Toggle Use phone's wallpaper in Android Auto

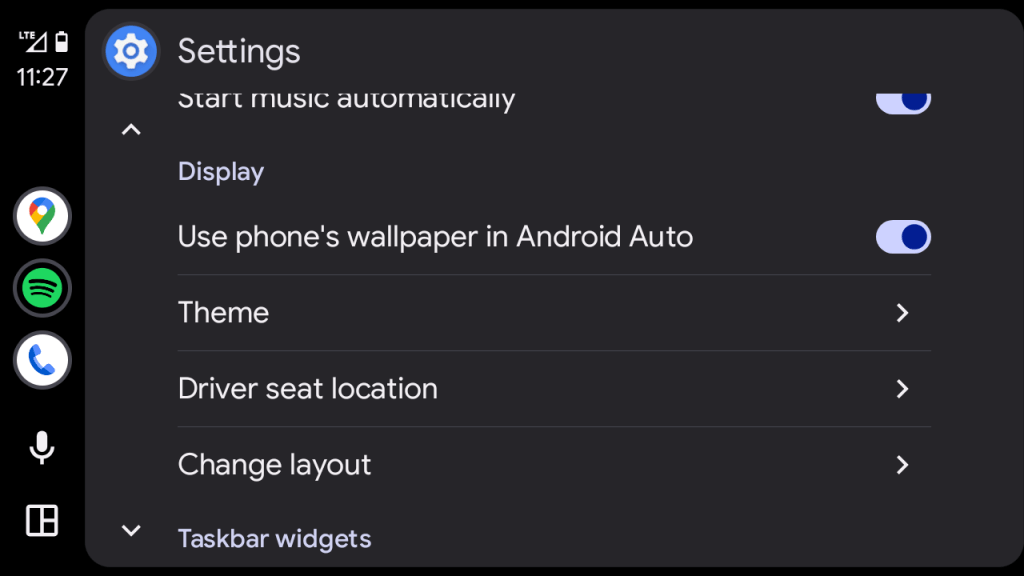click(903, 237)
